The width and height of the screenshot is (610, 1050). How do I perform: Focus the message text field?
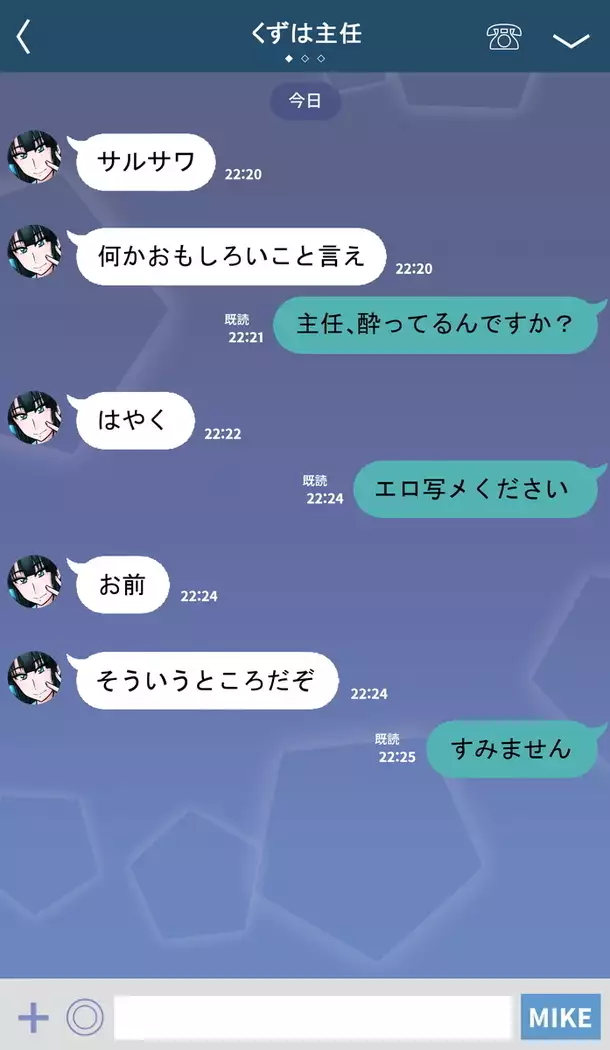[x=312, y=1018]
